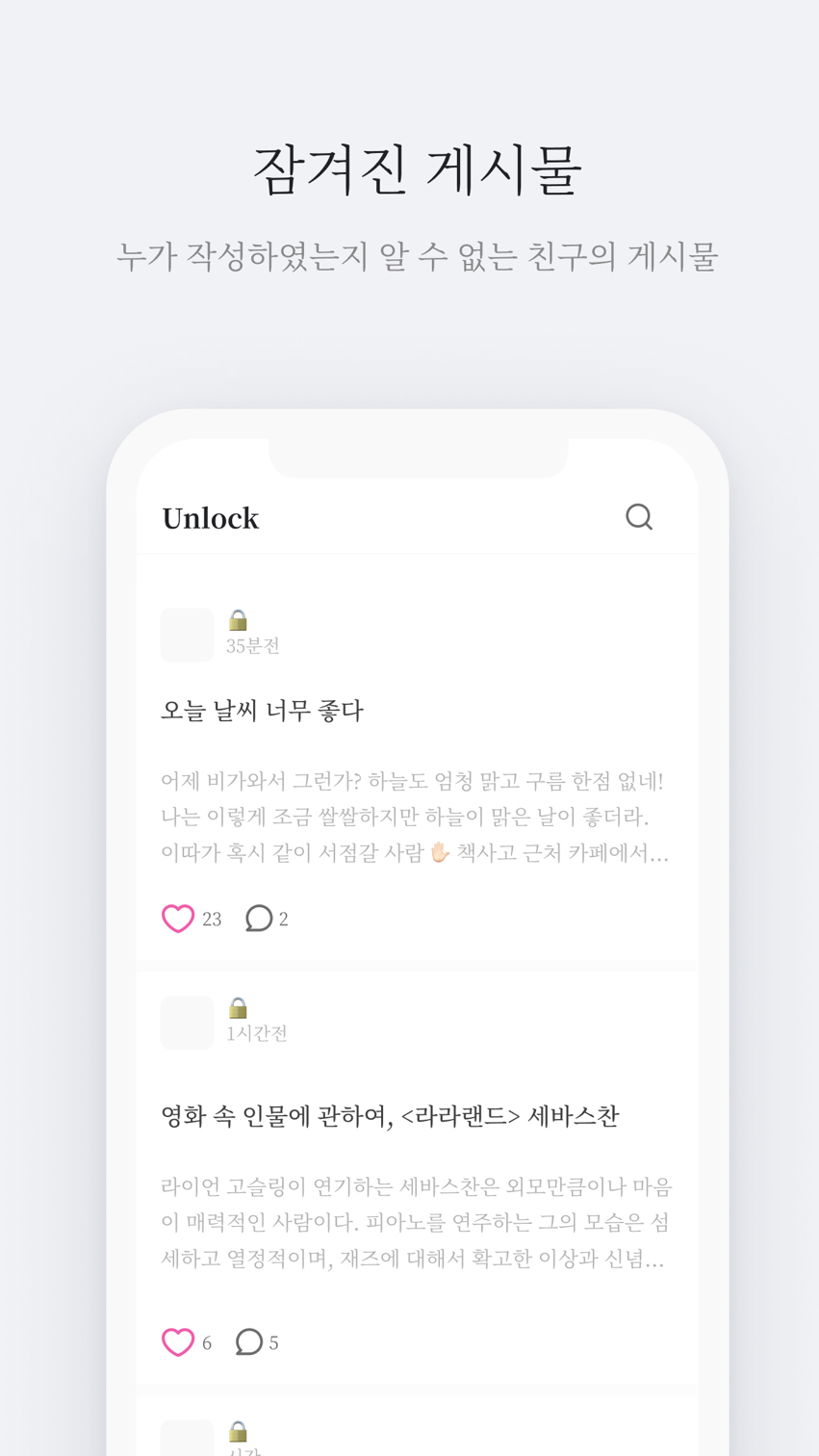This screenshot has height=1456, width=819.
Task: Click the anonymous avatar on the first post
Action: pos(187,633)
